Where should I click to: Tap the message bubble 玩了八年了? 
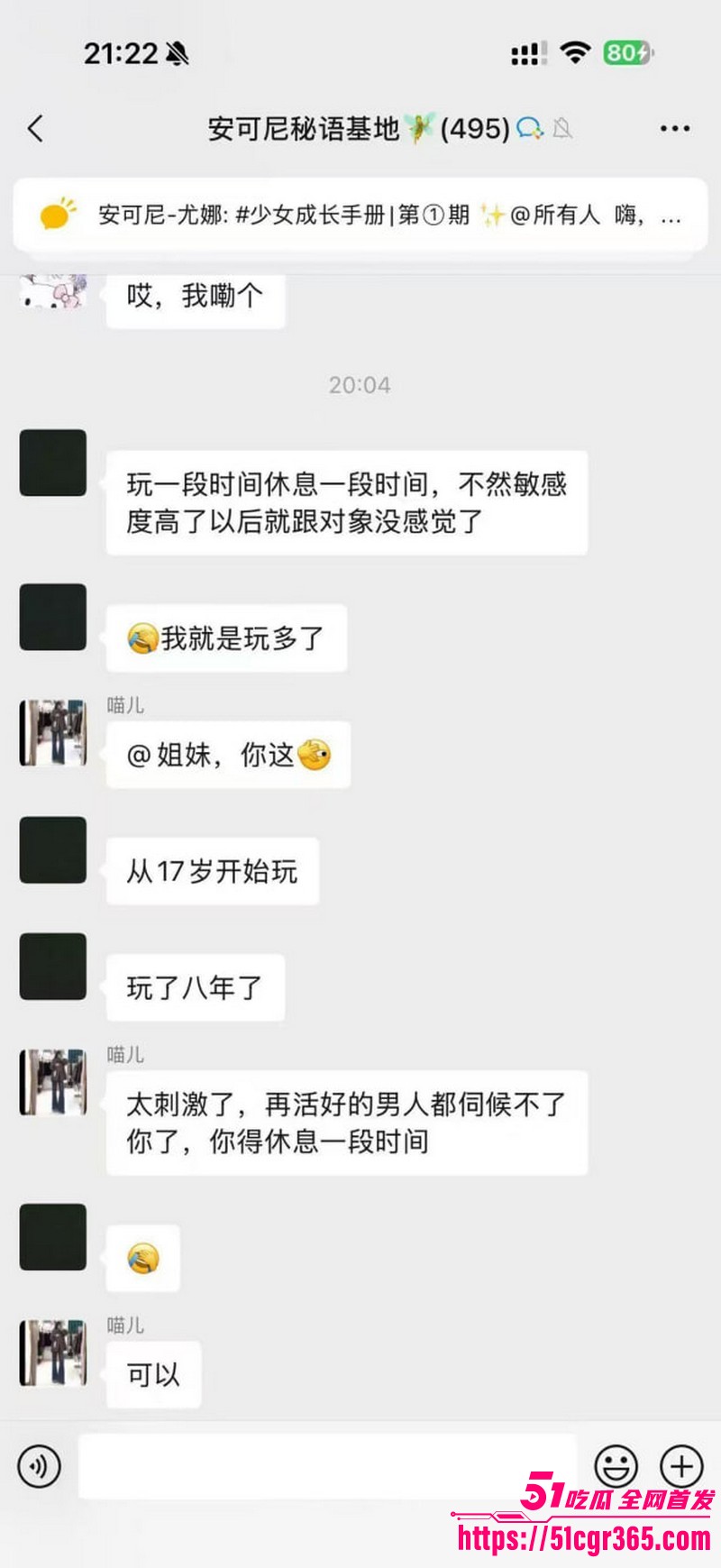coord(195,987)
